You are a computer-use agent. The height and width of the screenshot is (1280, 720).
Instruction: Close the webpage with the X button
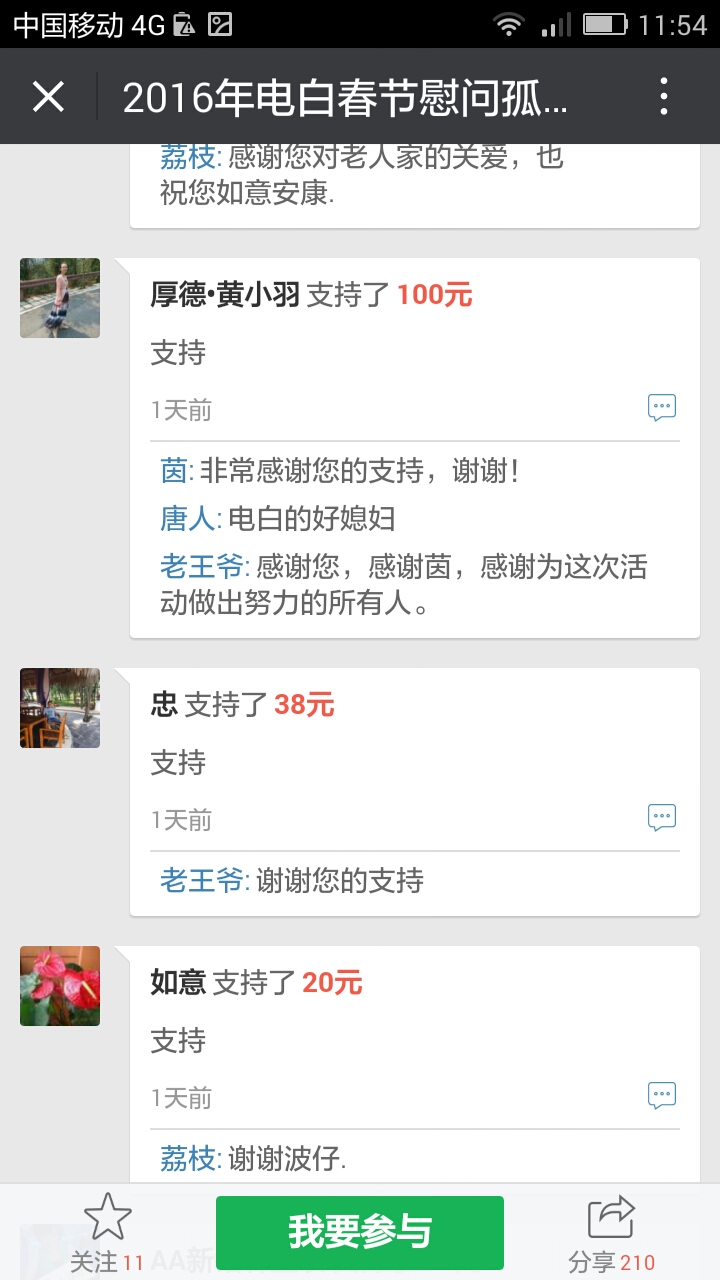pos(48,97)
